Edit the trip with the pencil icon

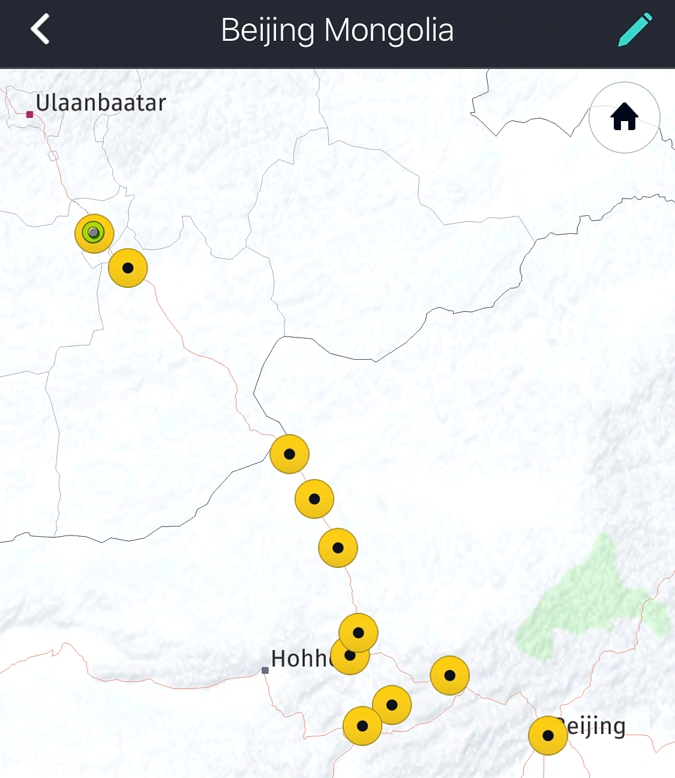tap(635, 30)
